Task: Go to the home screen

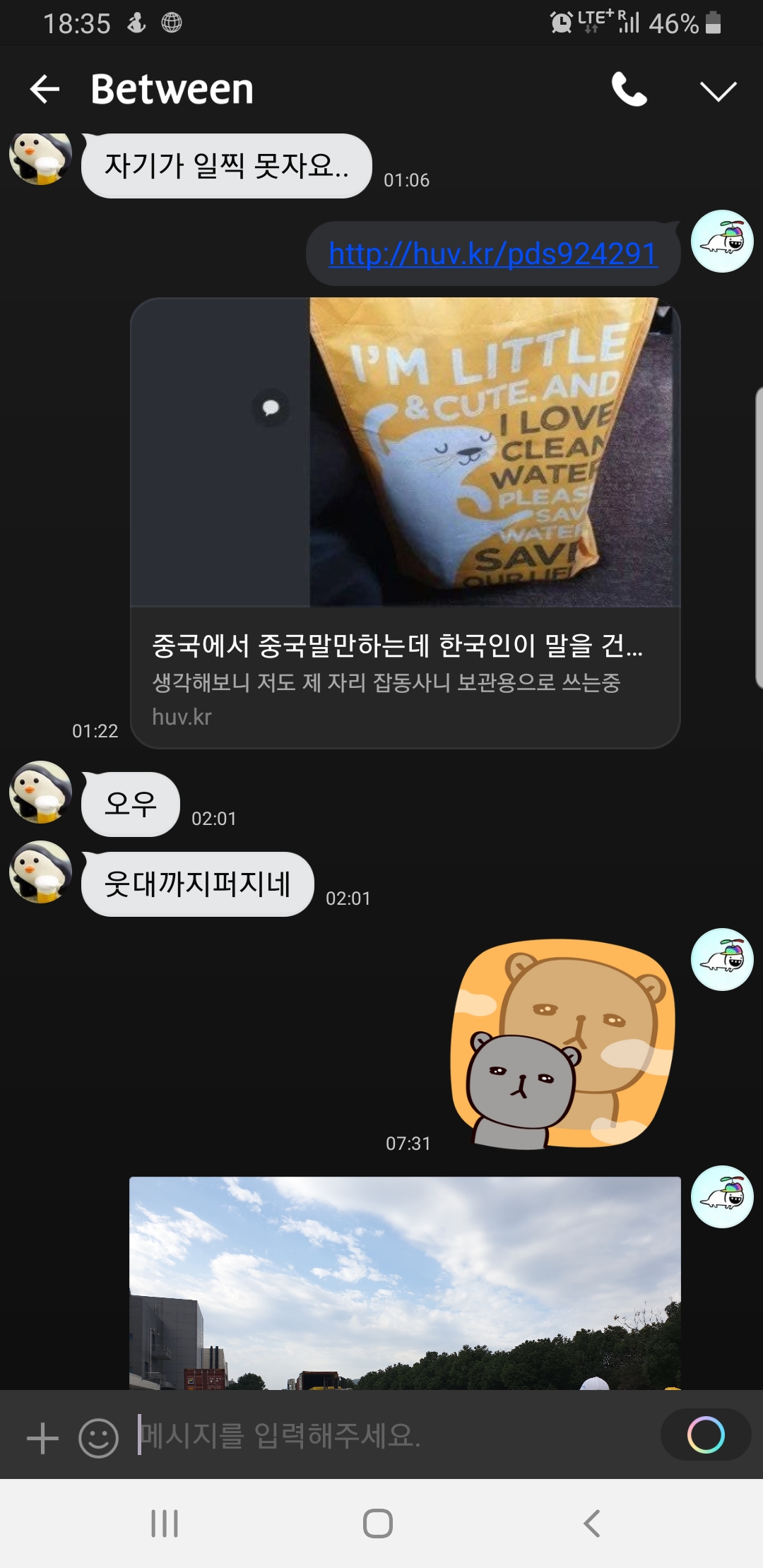Action: tap(378, 1523)
